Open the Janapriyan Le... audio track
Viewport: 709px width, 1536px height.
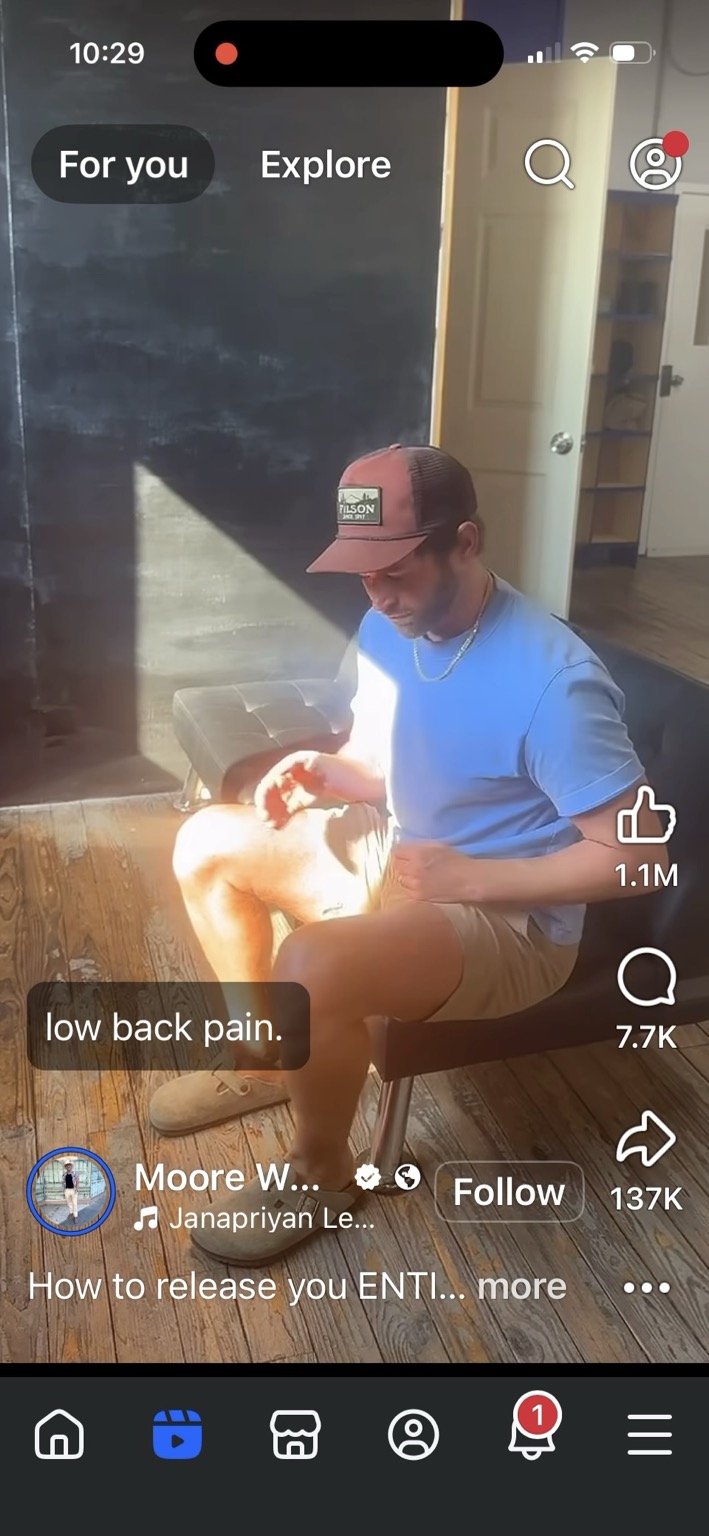click(255, 1219)
